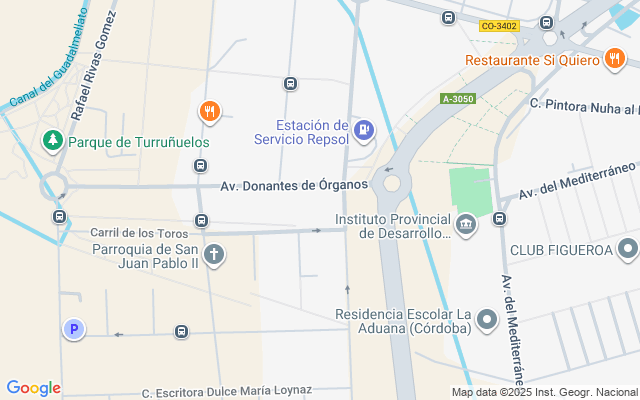Select the Estación de Servicio Repsol pin

click(x=365, y=129)
